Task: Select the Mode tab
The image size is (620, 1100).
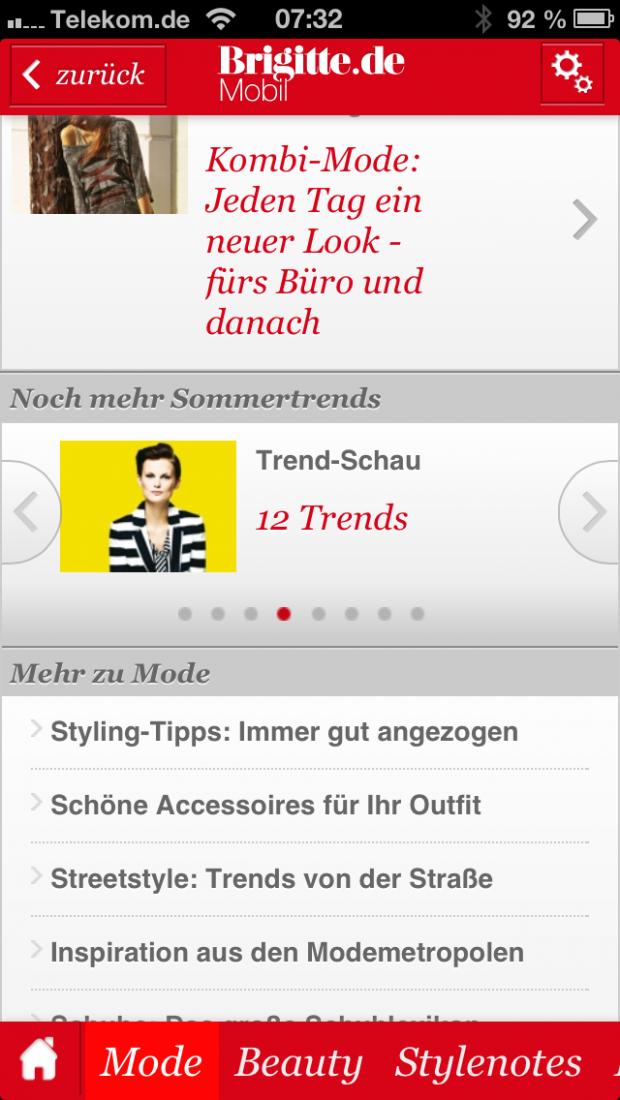Action: coord(151,1062)
